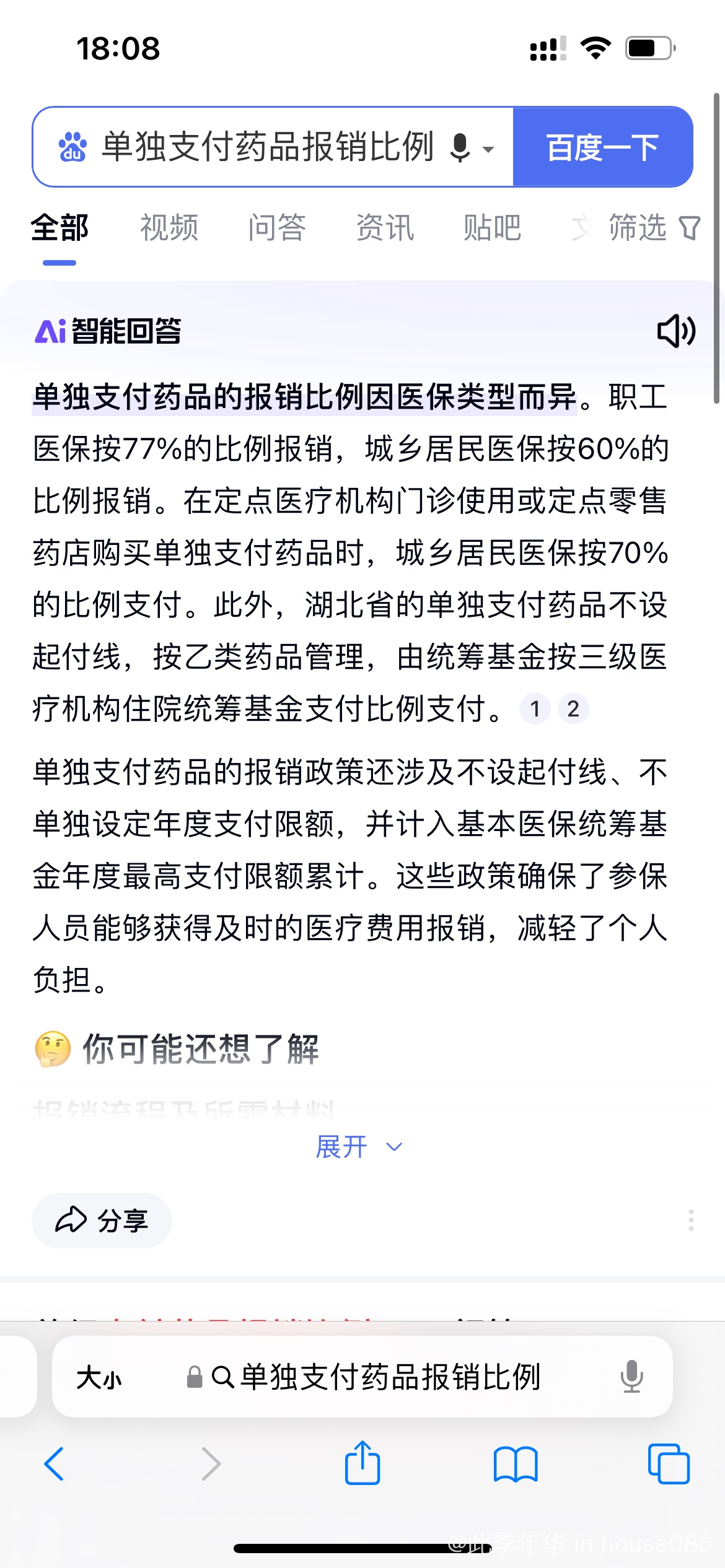Tap the 百度一下 search button

click(602, 147)
